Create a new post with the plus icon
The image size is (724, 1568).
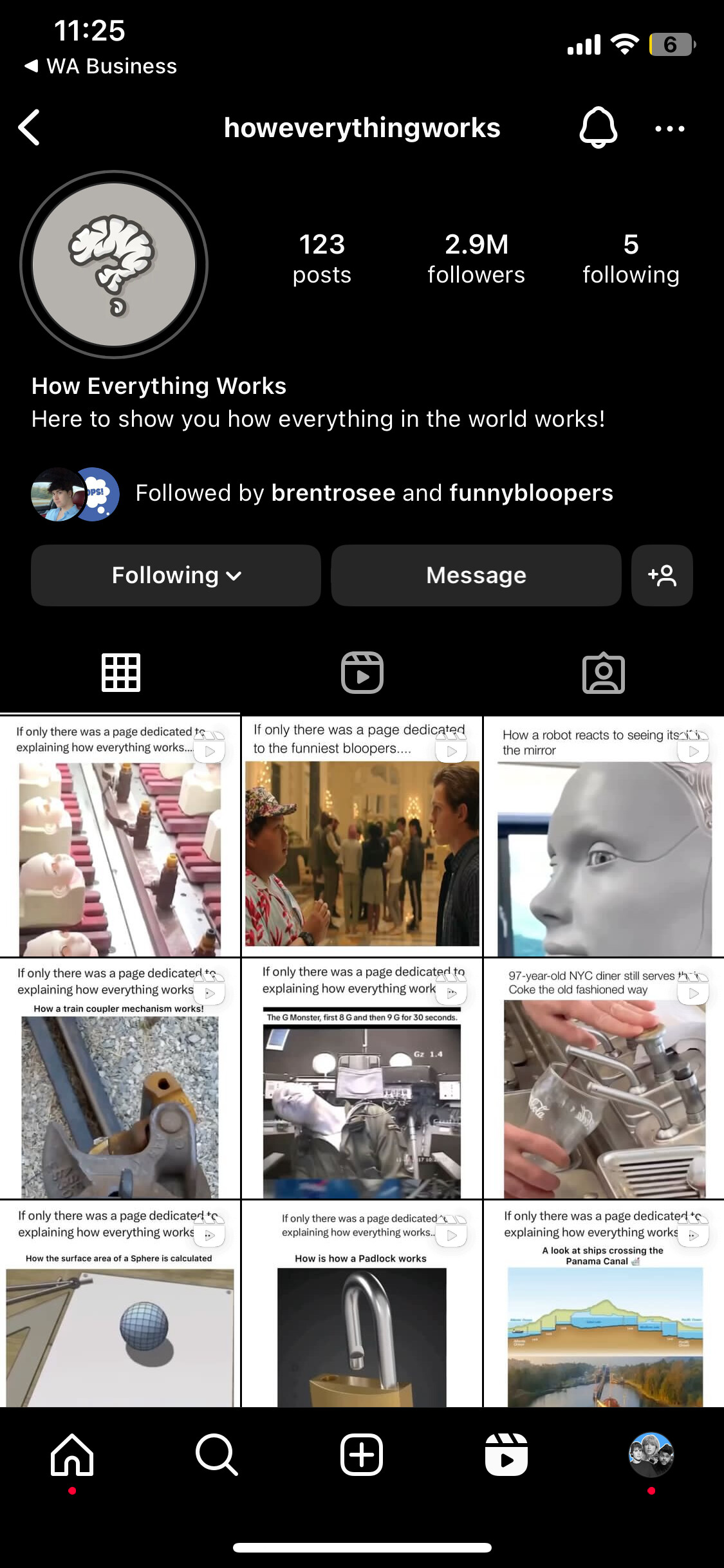pos(362,1455)
